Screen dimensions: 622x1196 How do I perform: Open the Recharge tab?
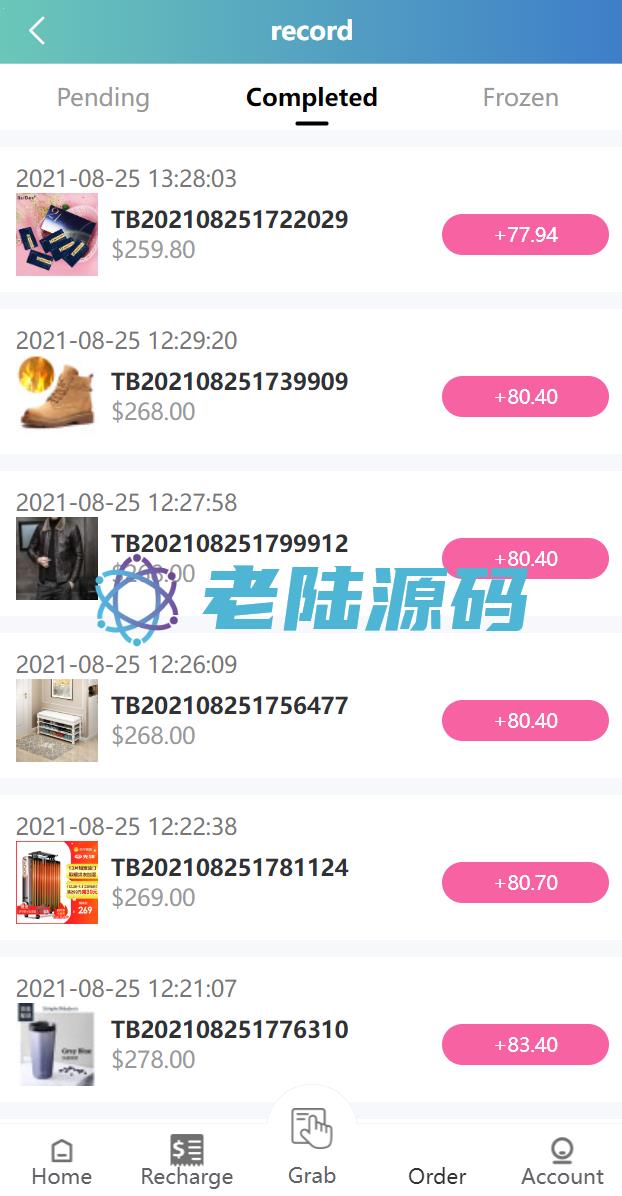pos(187,1162)
